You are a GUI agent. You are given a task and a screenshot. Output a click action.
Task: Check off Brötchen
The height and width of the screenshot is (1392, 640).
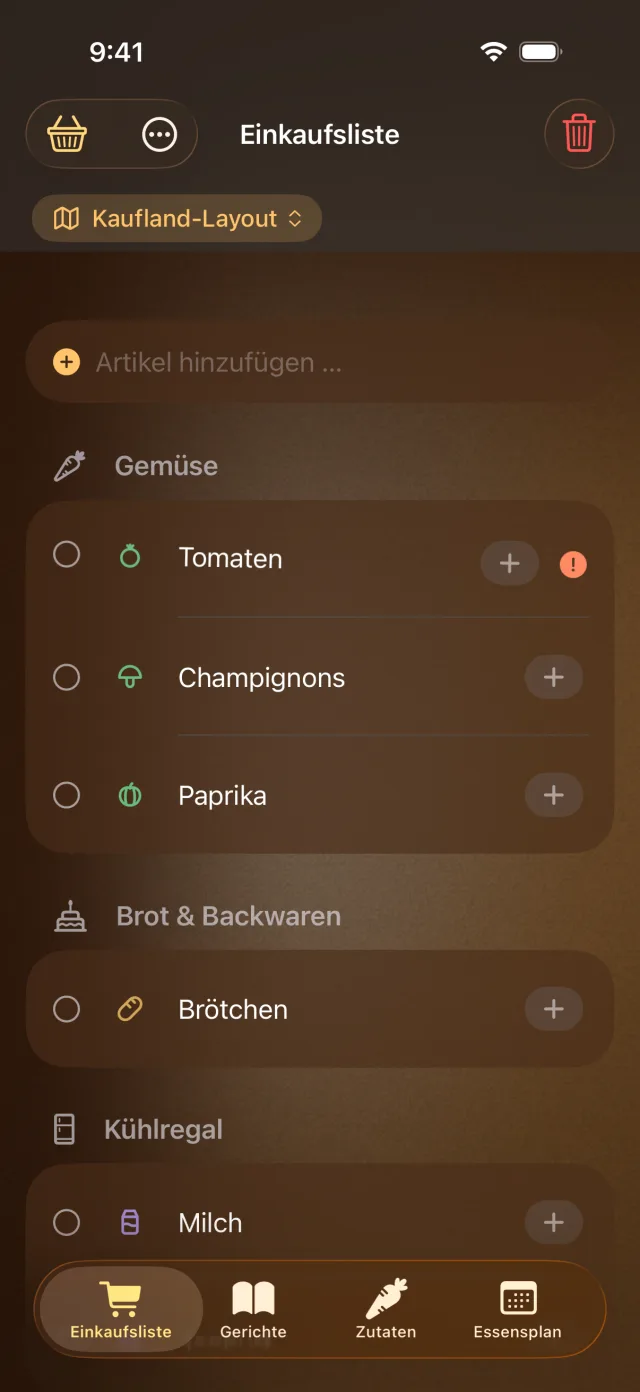coord(66,1009)
